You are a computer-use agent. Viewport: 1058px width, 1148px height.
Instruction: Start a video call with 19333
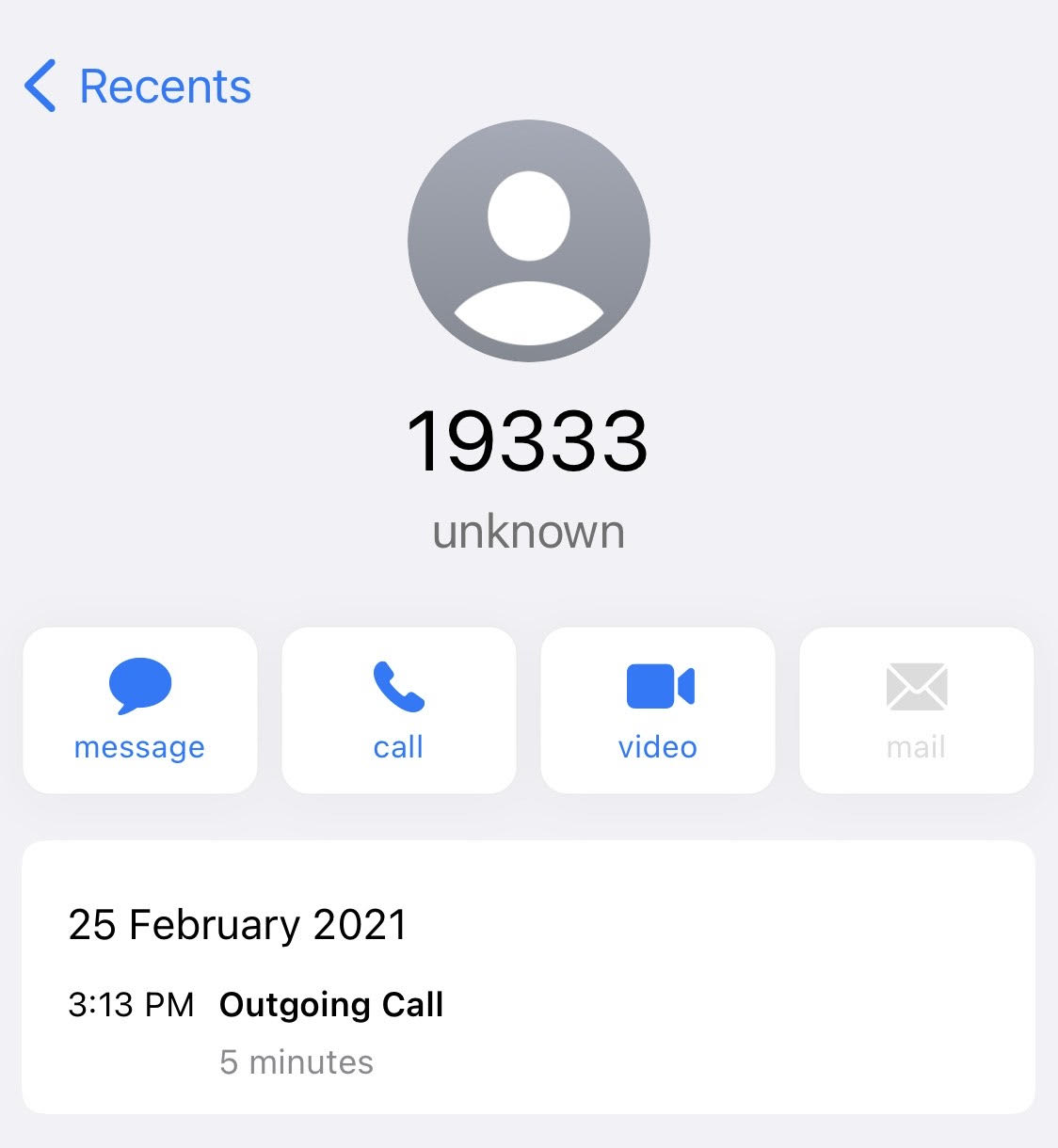[x=658, y=710]
